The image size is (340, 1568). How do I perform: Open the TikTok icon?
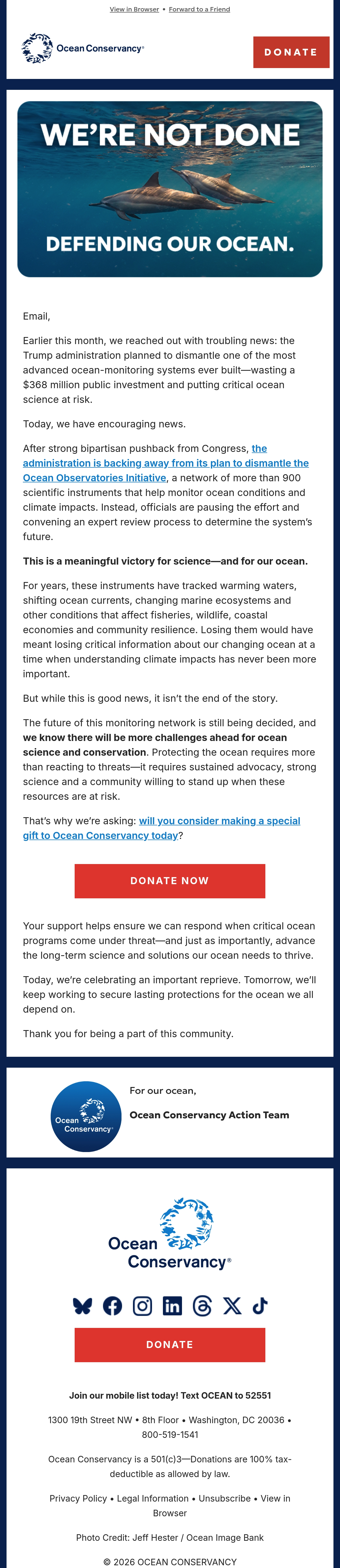pyautogui.click(x=260, y=1306)
